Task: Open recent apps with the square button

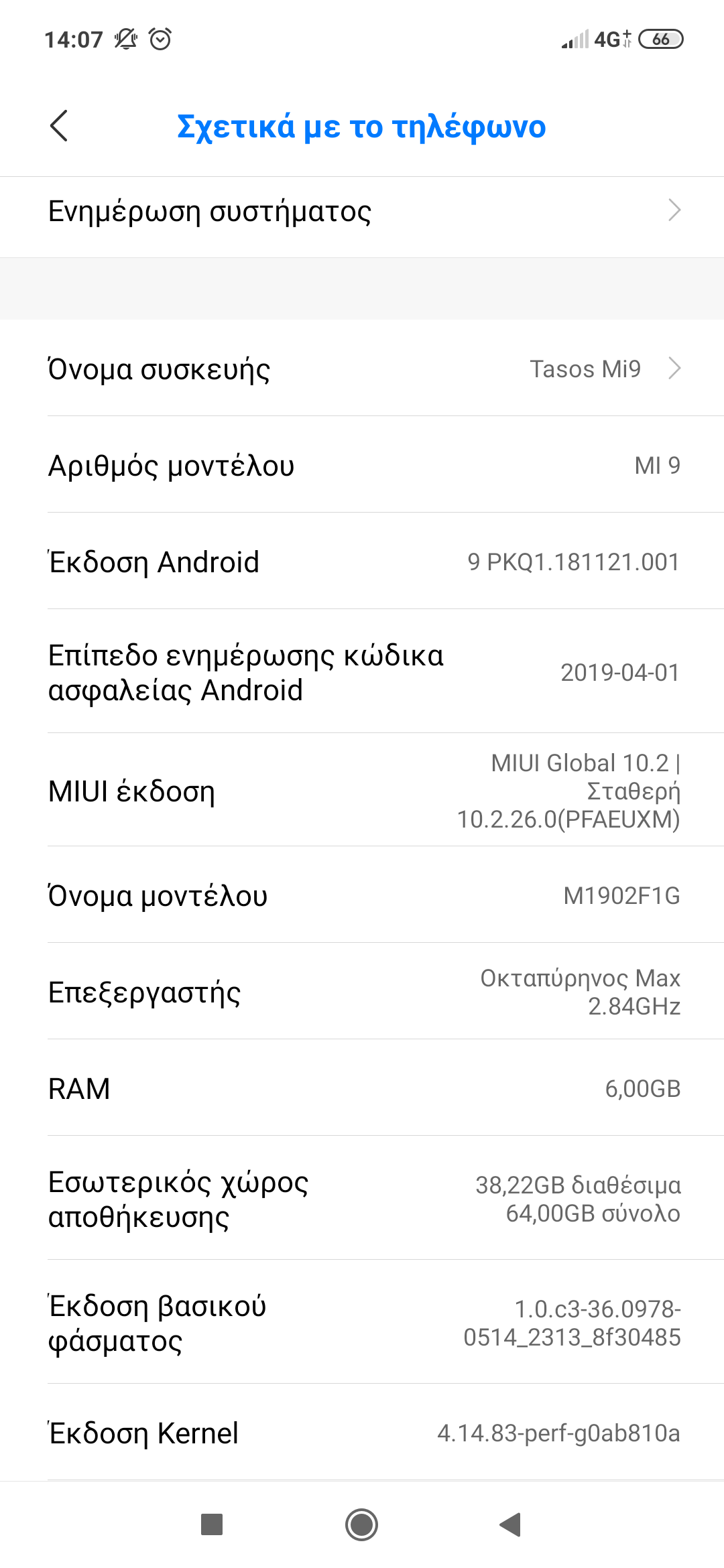Action: pyautogui.click(x=212, y=1524)
